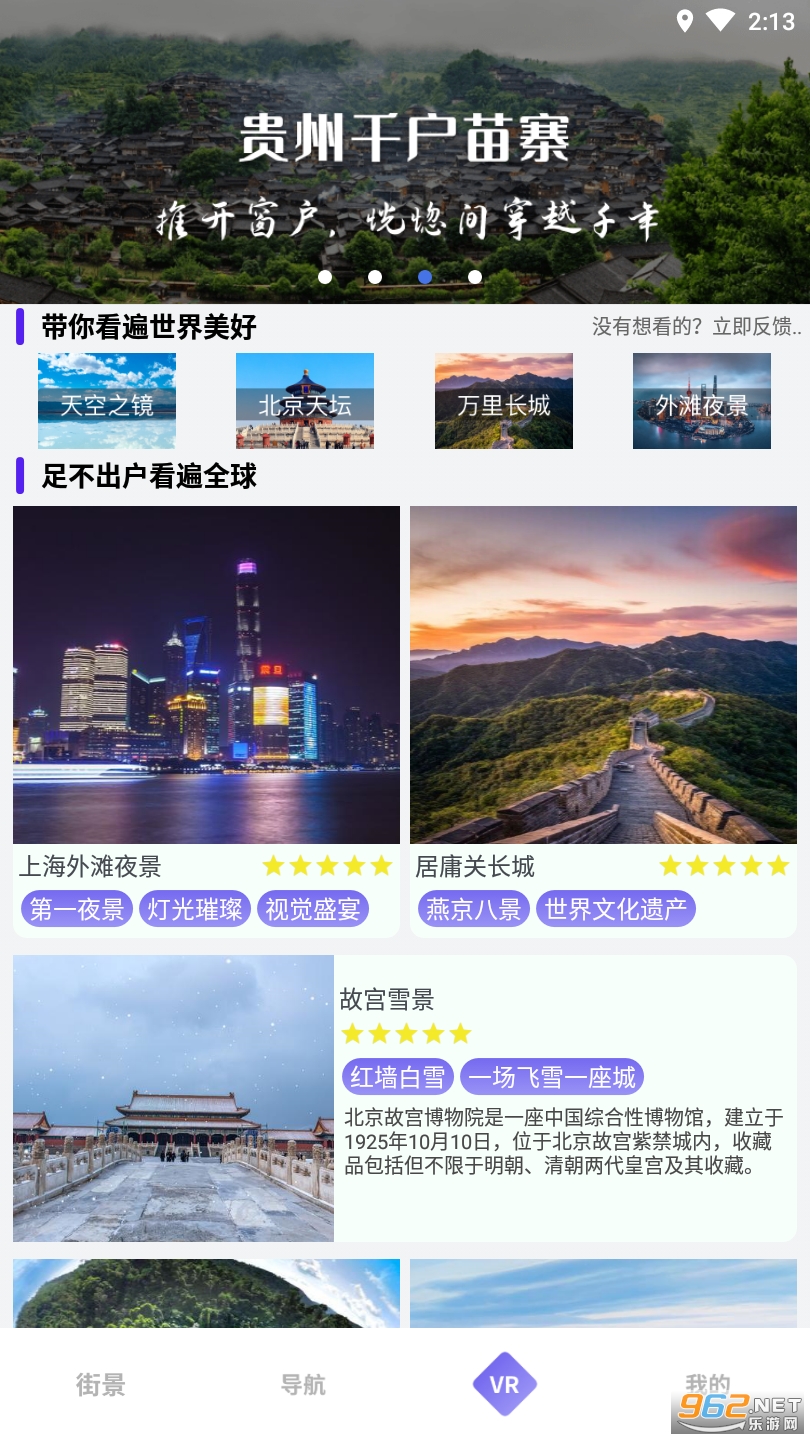Select the 红墙白雪 tag

coord(398,1077)
